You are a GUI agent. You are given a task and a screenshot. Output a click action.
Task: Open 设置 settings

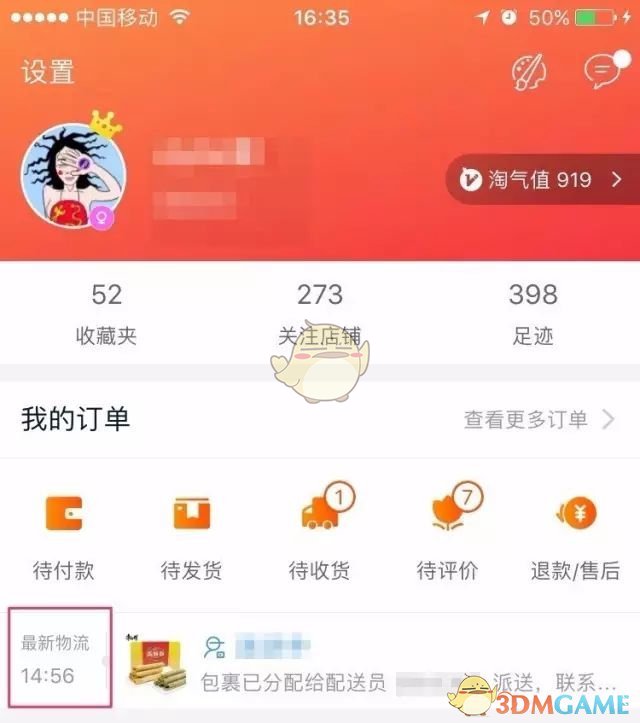[x=48, y=72]
